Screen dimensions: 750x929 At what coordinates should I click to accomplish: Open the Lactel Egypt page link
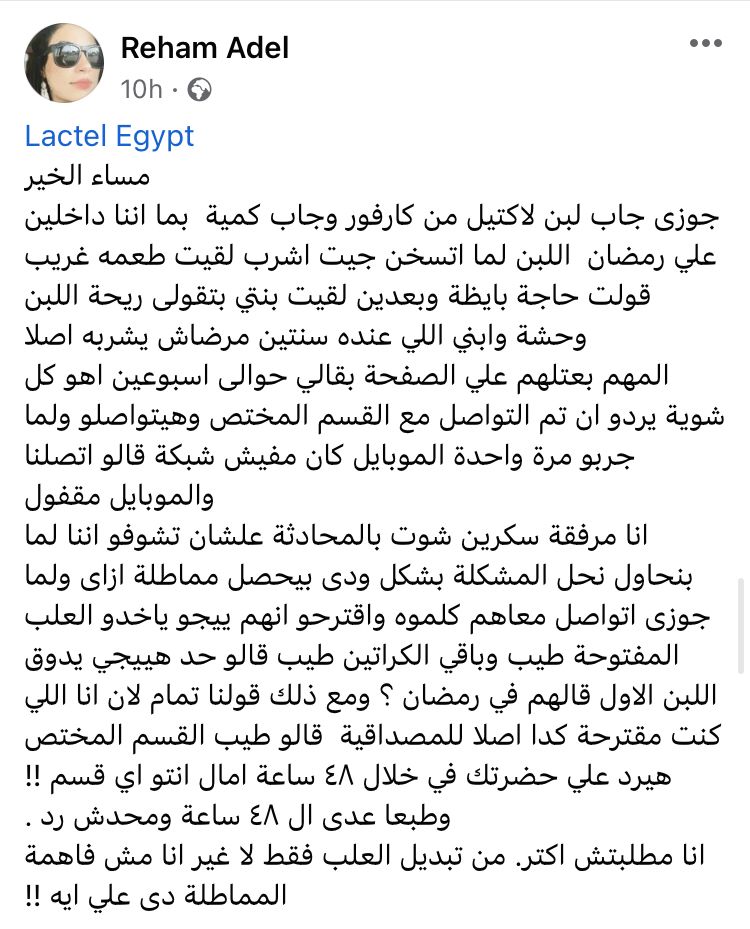(x=110, y=136)
